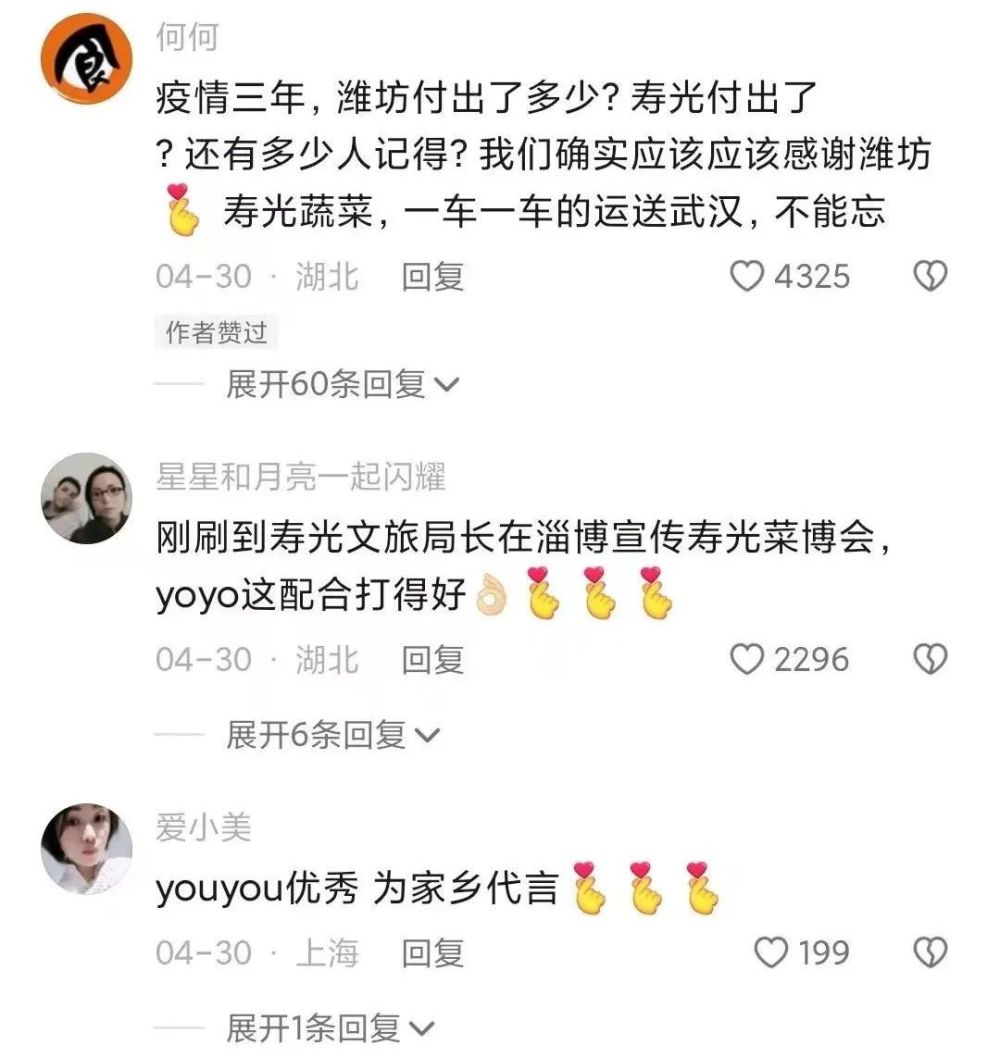1000x1057 pixels.
Task: Dislike 何何's comment
Action: (930, 276)
